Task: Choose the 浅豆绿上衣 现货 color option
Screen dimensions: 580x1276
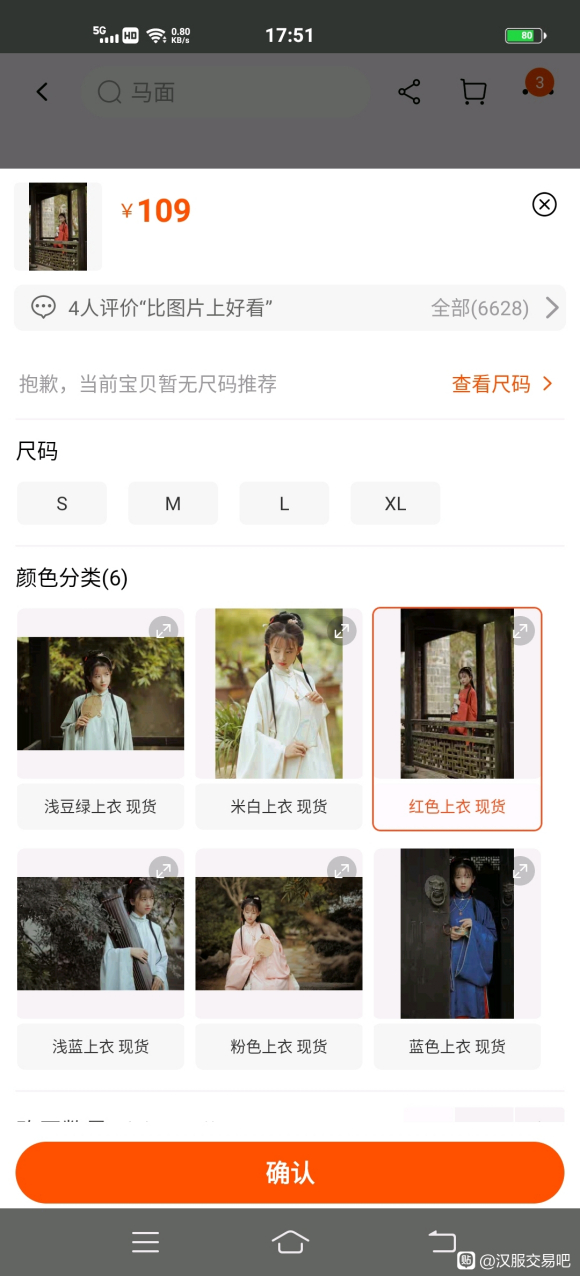Action: [100, 719]
